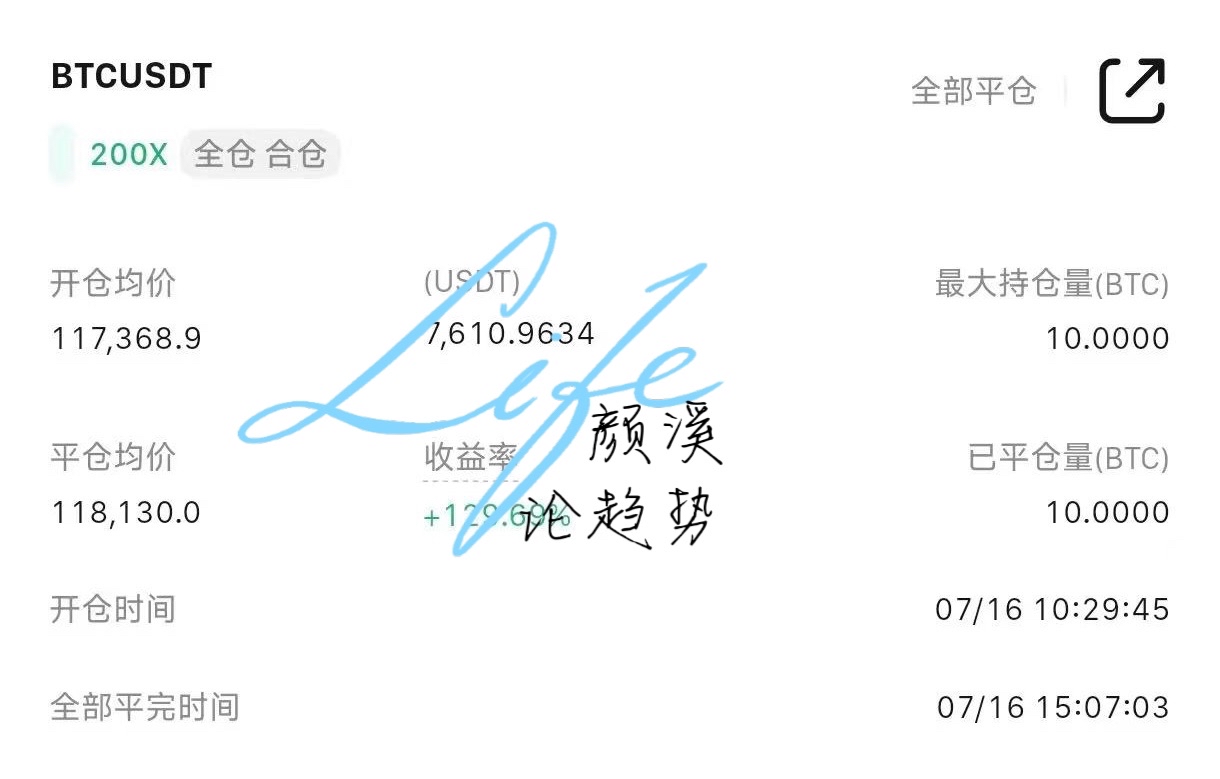The image size is (1220, 779).
Task: Share this BTCUSDT position record
Action: (x=1132, y=91)
